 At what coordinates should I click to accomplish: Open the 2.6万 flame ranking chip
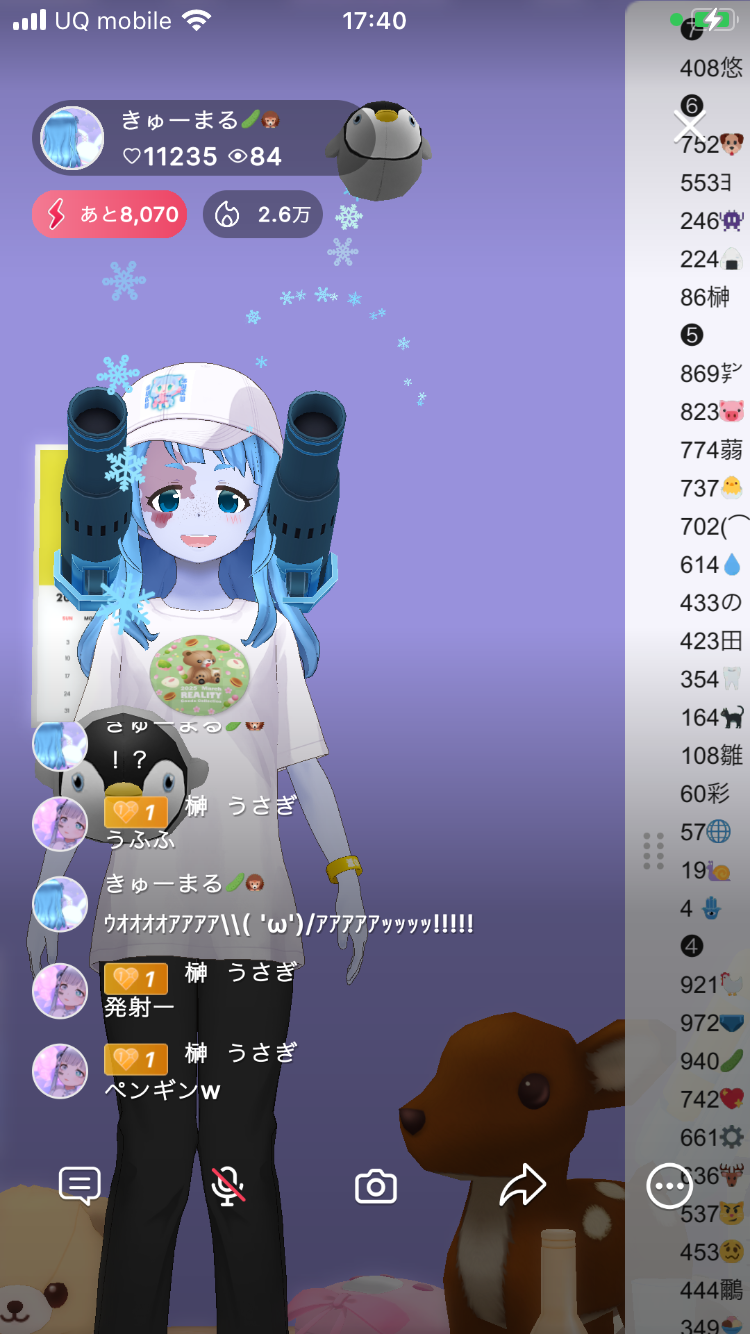point(262,214)
